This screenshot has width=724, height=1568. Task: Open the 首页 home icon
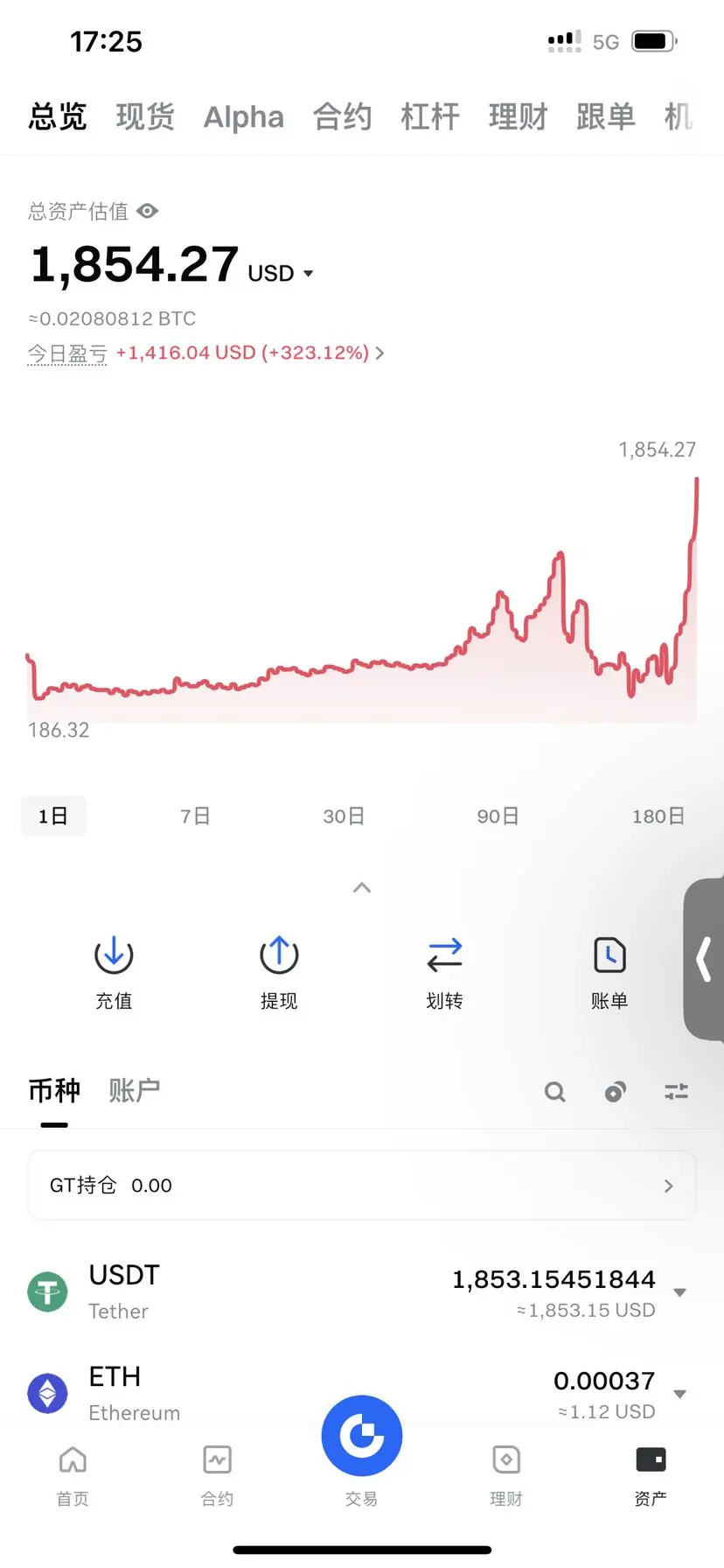[73, 1474]
